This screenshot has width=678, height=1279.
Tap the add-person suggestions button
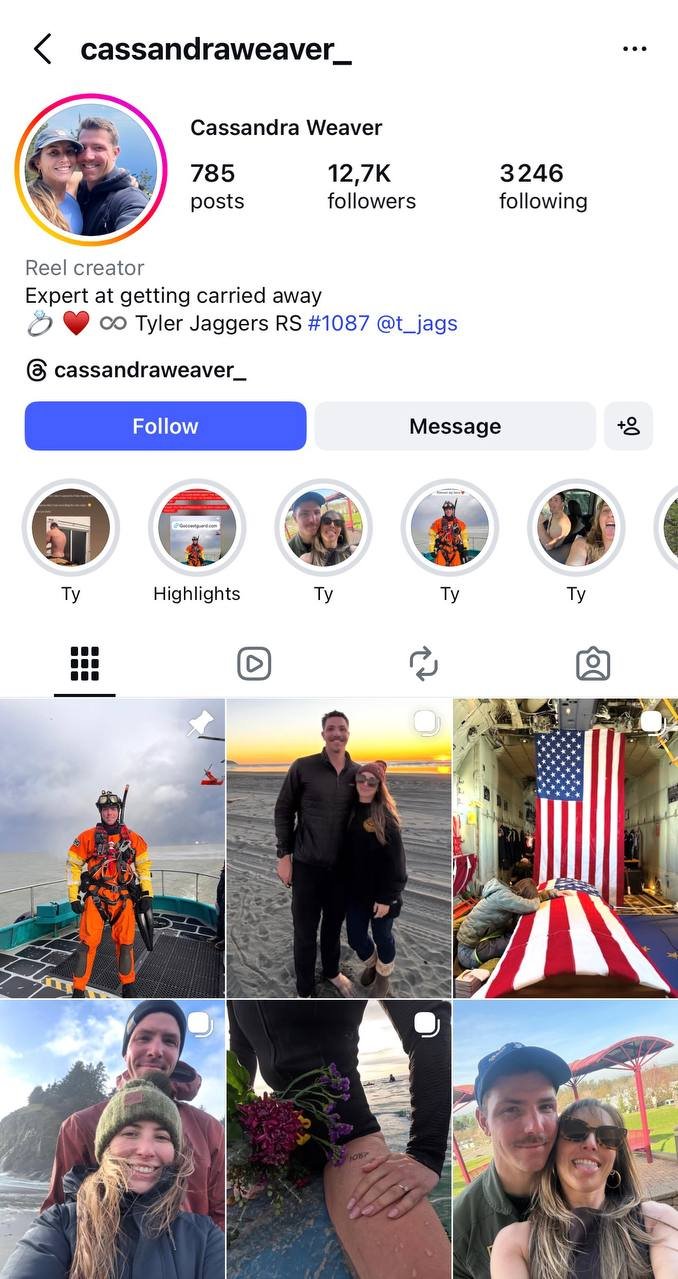[x=628, y=426]
